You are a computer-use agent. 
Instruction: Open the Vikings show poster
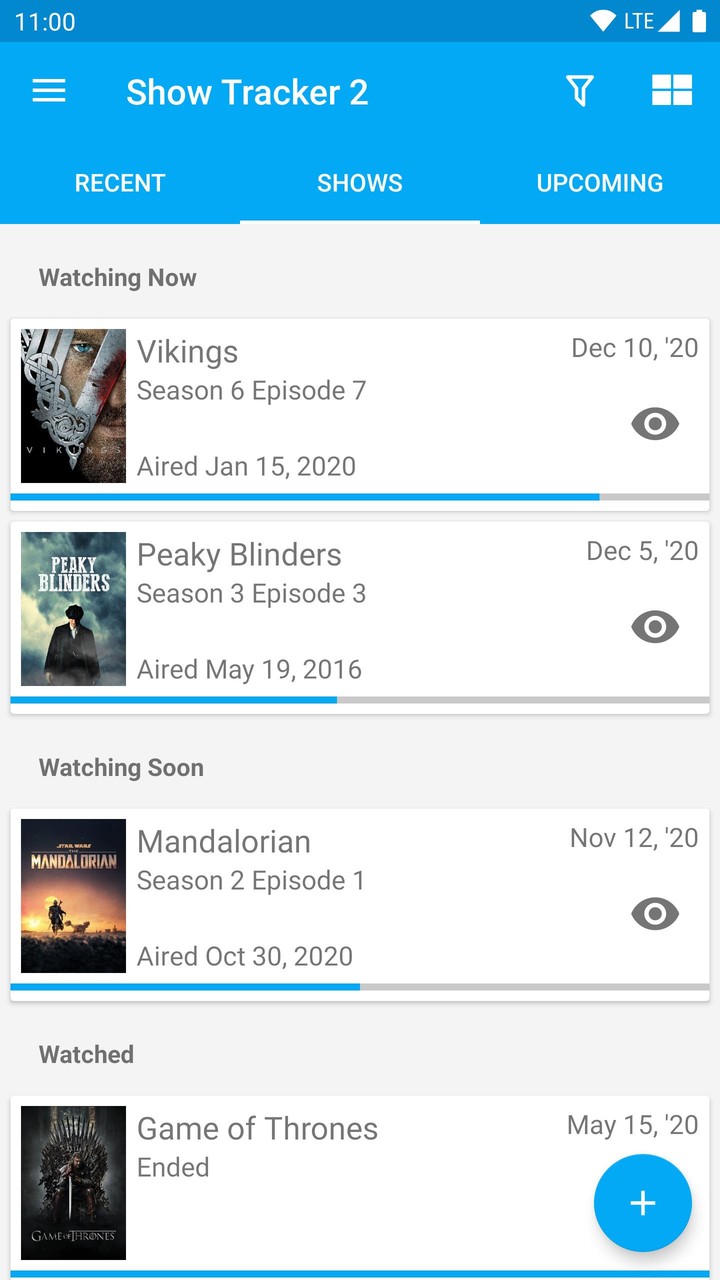click(72, 405)
